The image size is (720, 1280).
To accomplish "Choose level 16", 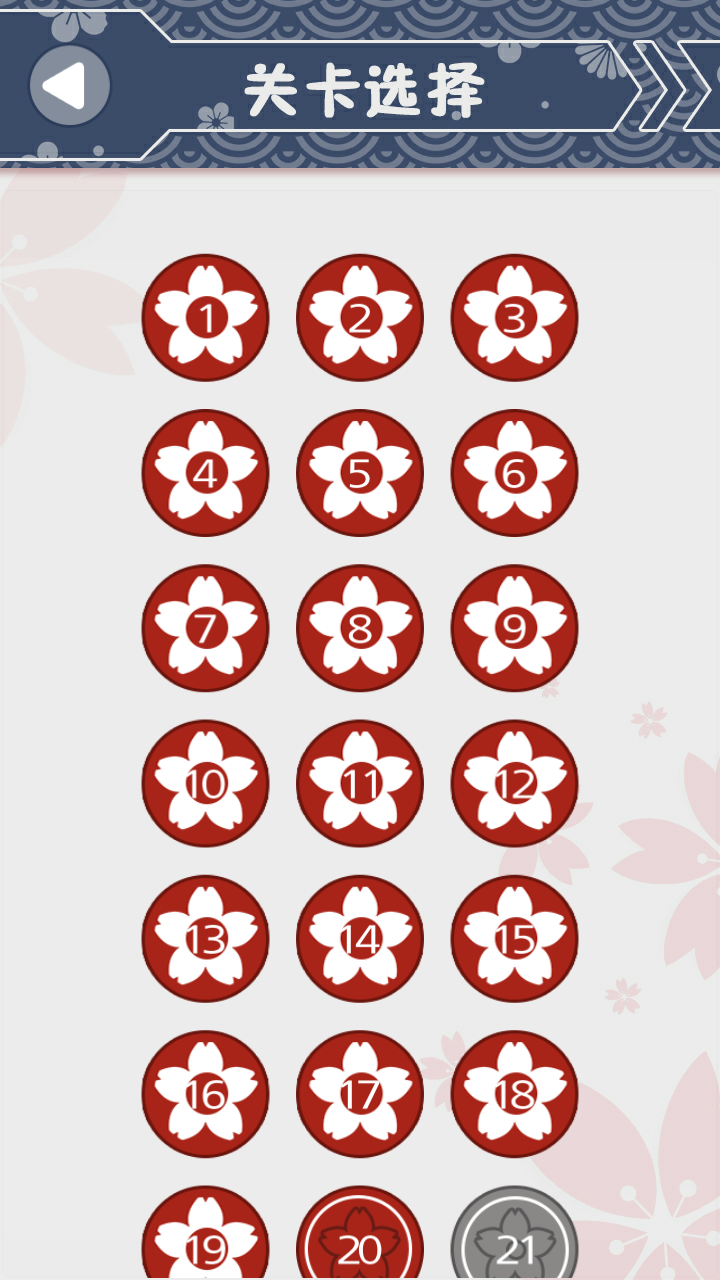I will 206,1094.
